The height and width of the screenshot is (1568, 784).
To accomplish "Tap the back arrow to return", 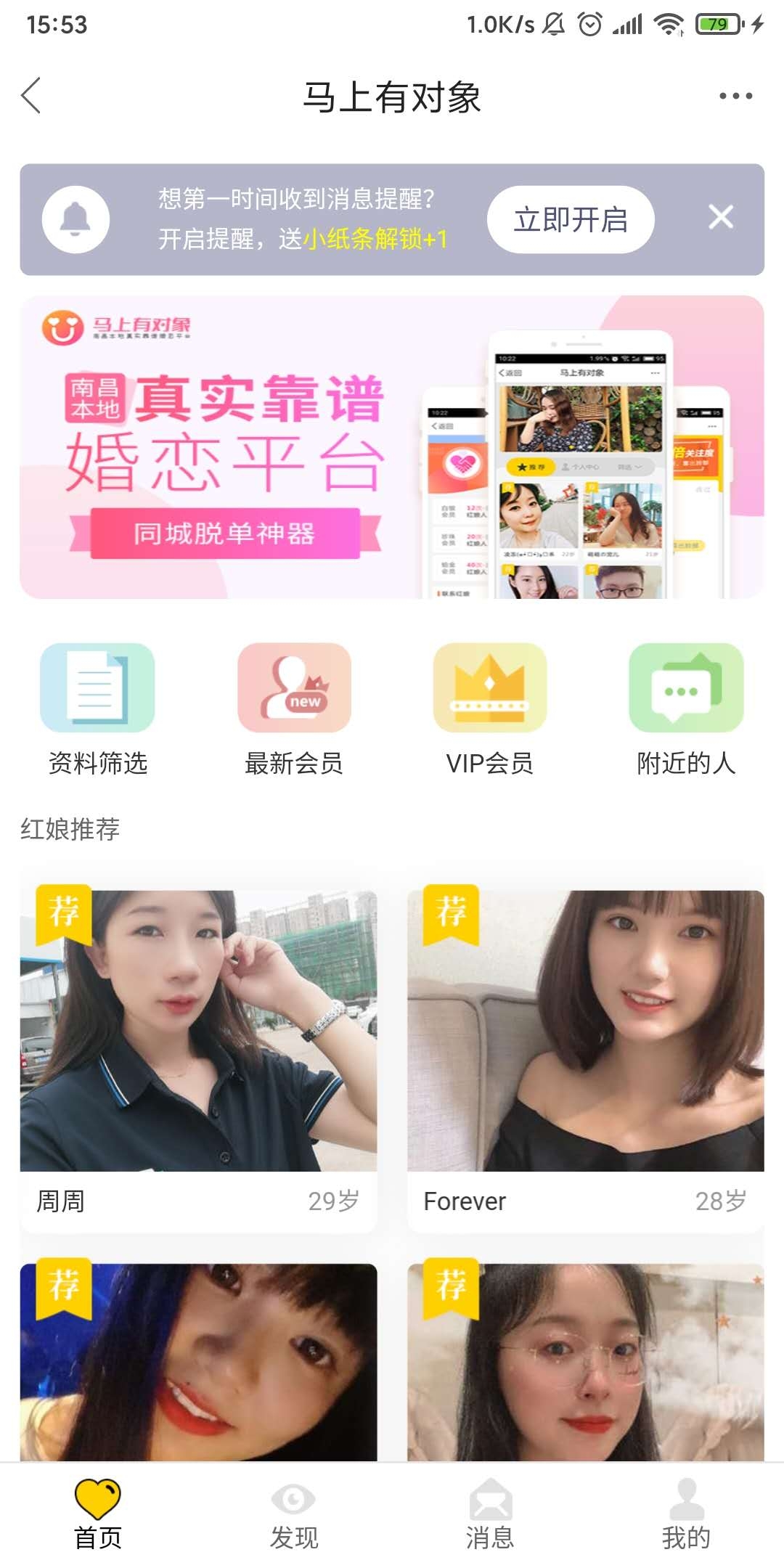I will (30, 95).
